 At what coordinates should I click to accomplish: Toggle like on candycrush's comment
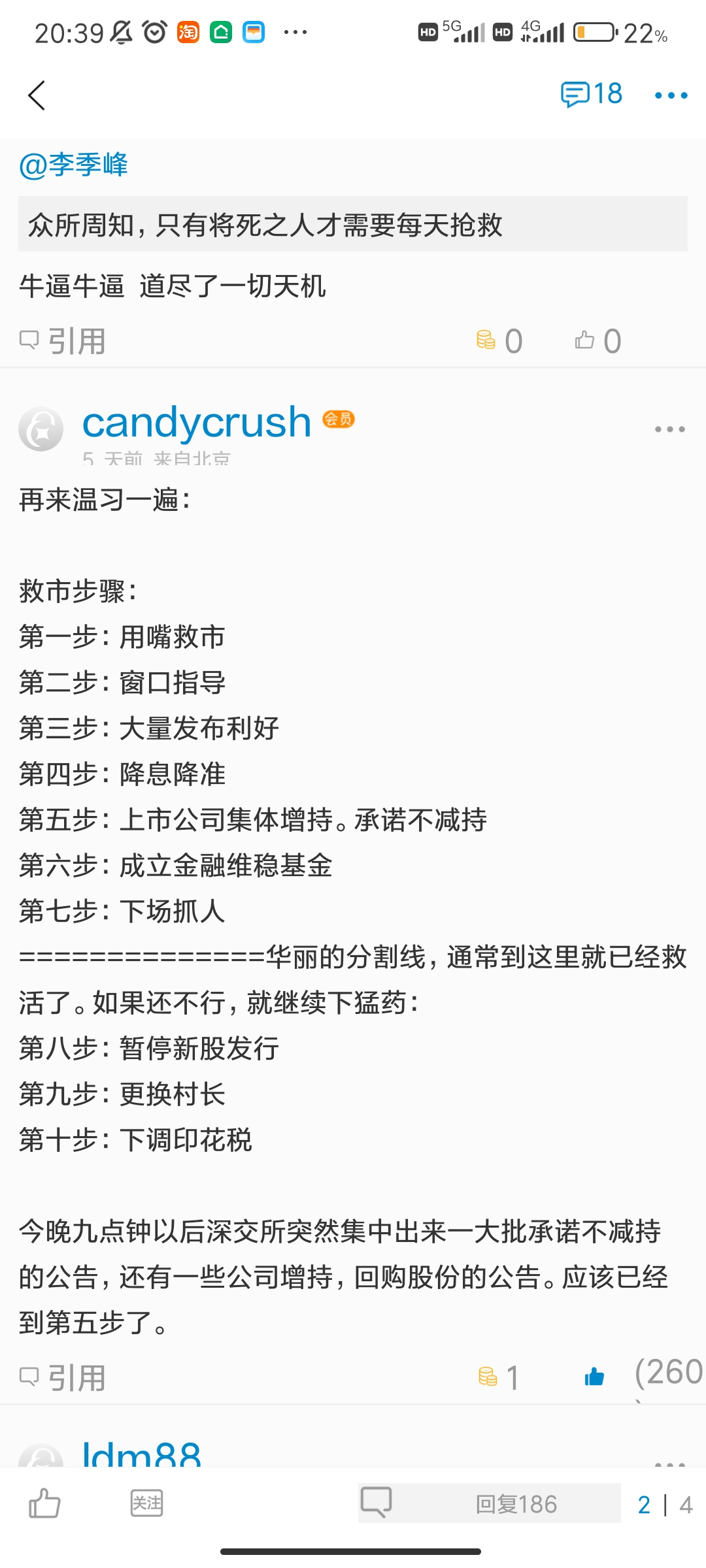coord(594,1377)
